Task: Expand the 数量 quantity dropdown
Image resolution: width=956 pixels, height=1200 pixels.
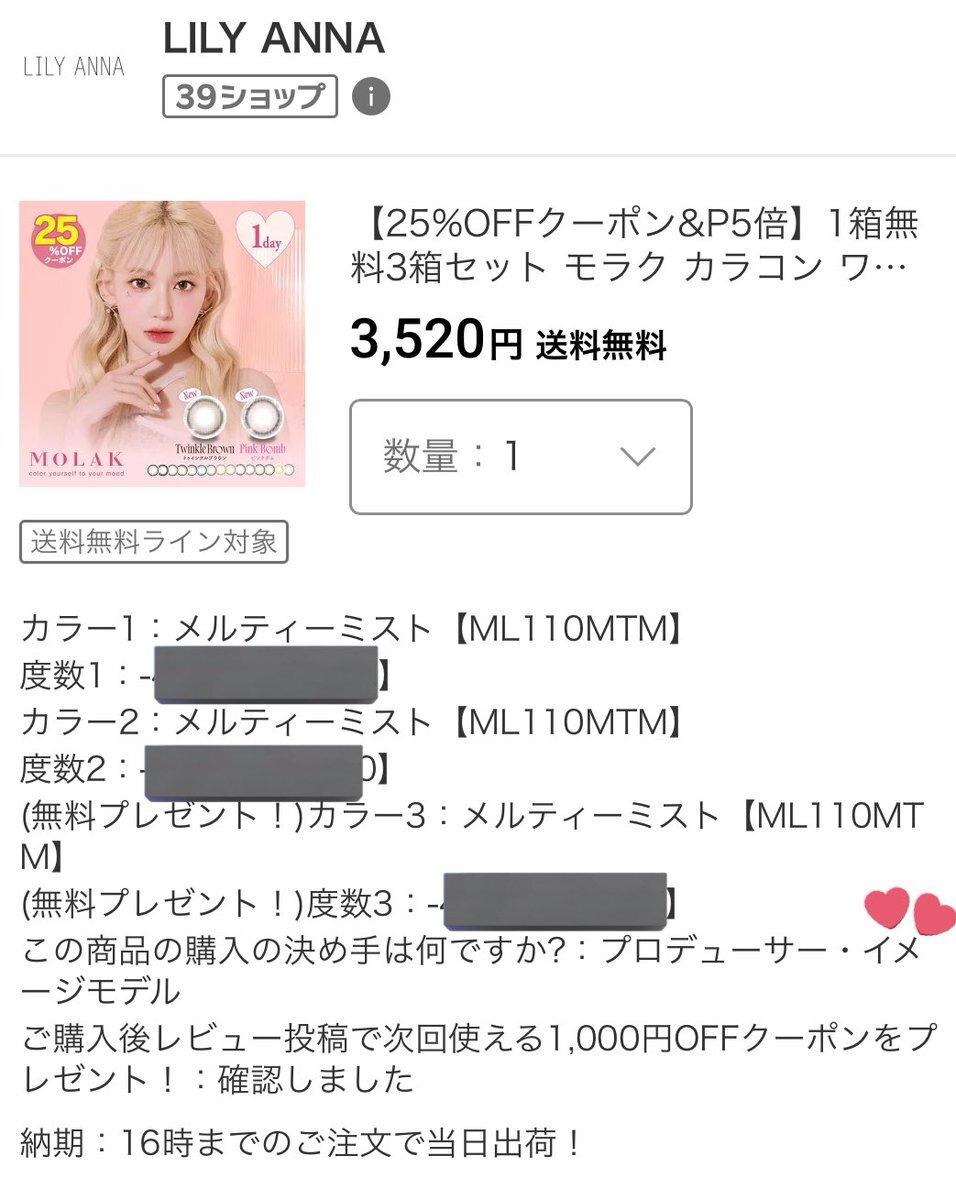Action: pyautogui.click(x=520, y=457)
